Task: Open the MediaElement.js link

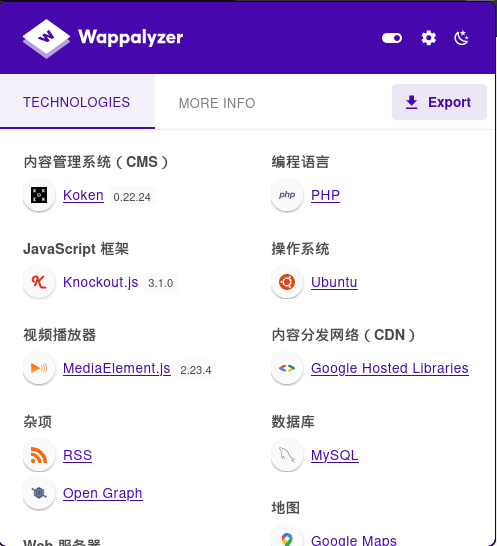Action: (117, 368)
